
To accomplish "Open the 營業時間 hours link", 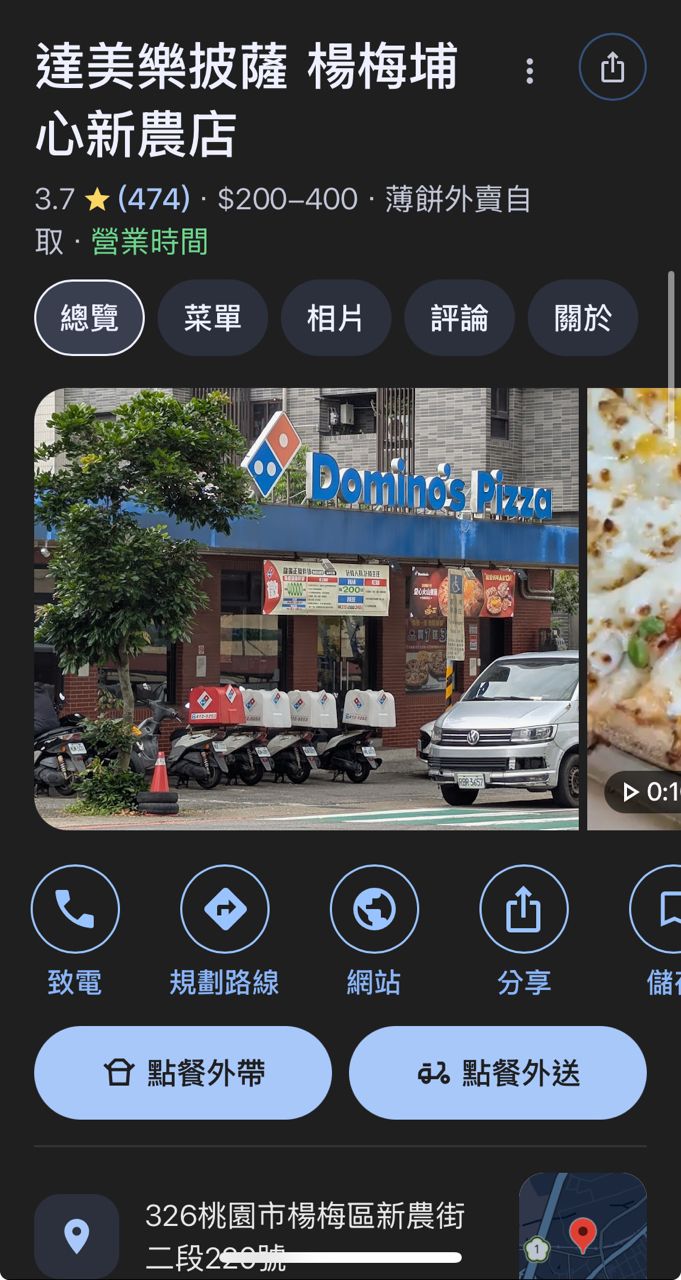I will click(x=150, y=241).
